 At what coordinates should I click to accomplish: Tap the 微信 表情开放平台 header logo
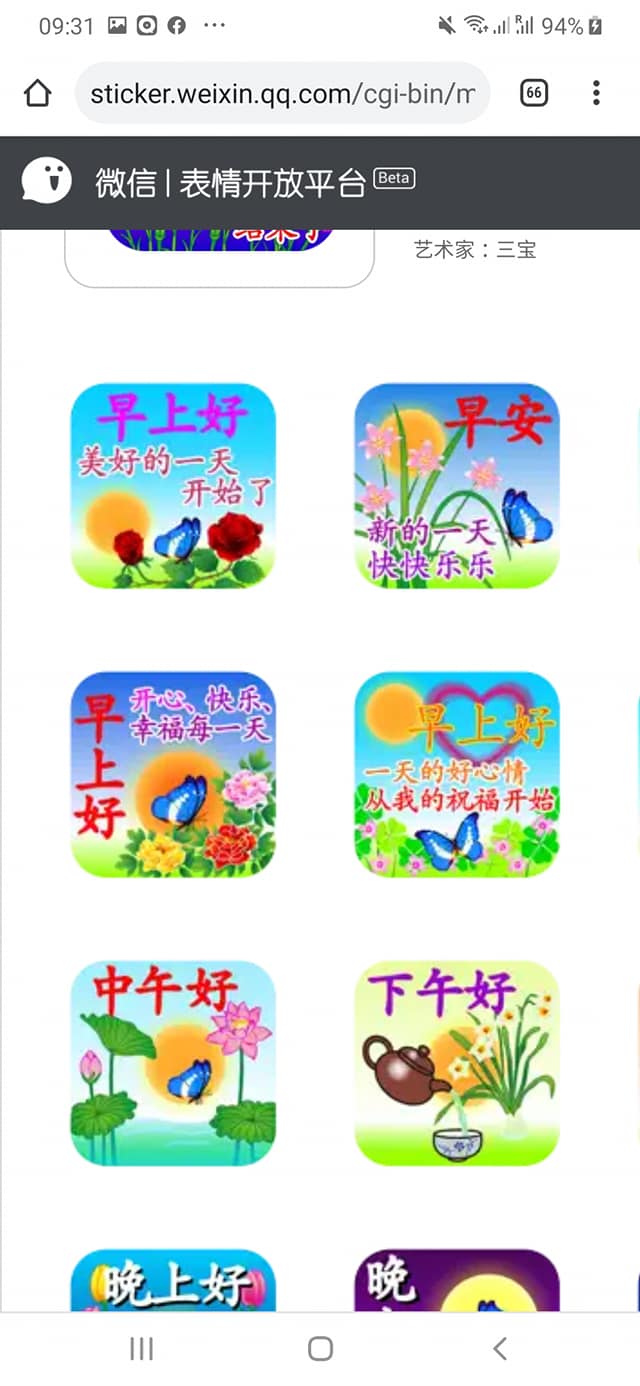[47, 182]
